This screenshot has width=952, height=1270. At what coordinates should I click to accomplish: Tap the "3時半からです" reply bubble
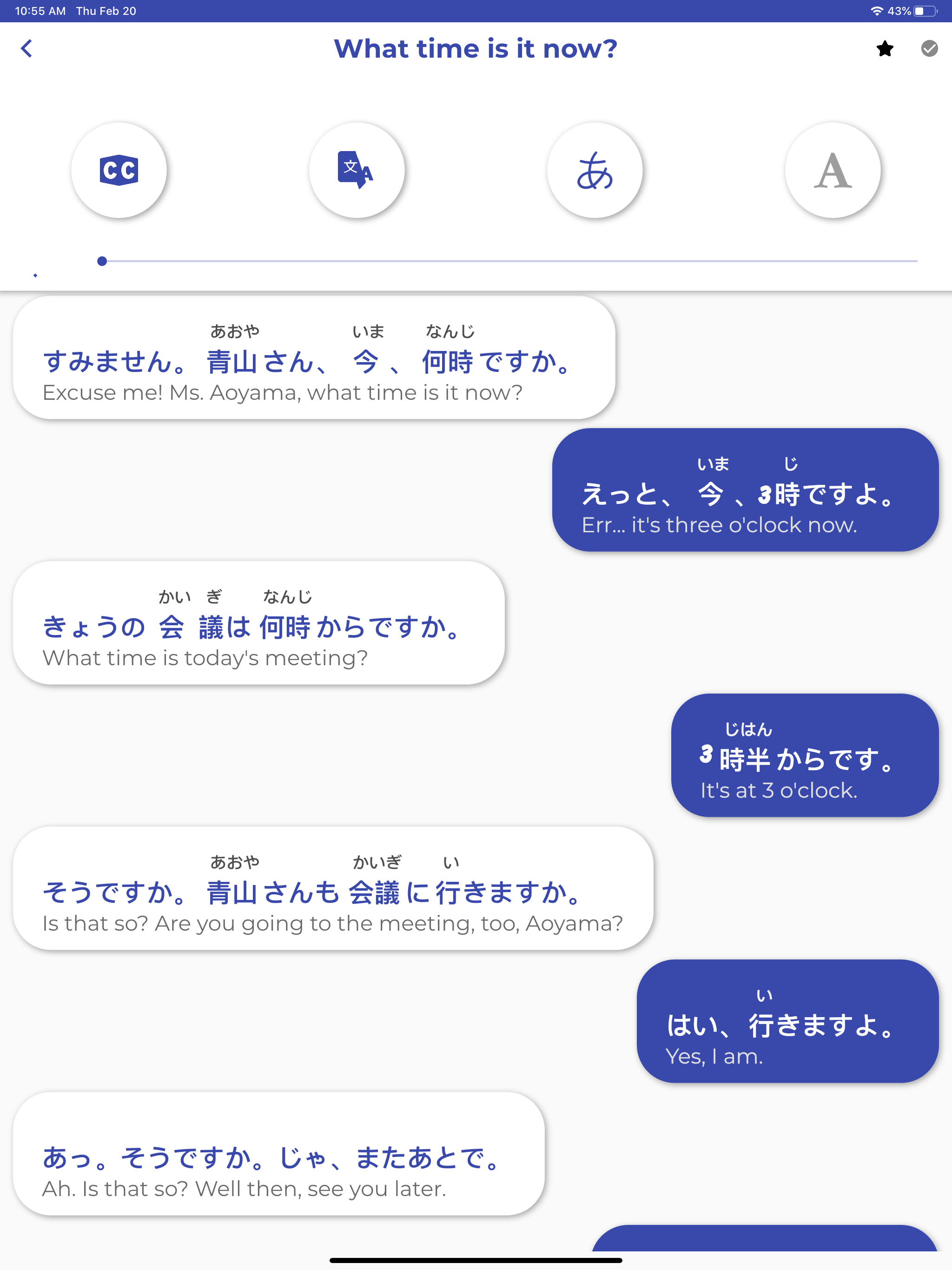pos(804,758)
